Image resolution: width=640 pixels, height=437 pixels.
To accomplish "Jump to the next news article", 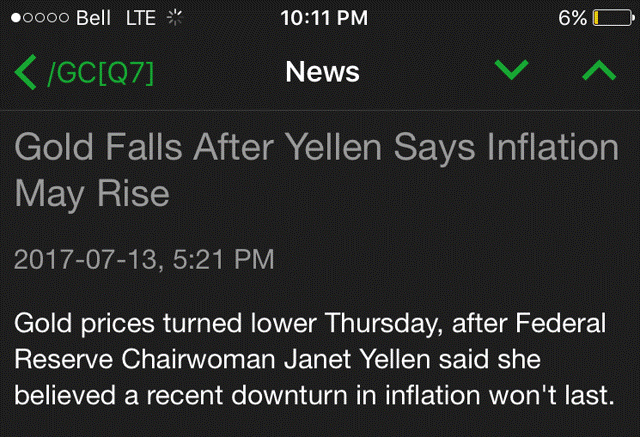I will 511,71.
